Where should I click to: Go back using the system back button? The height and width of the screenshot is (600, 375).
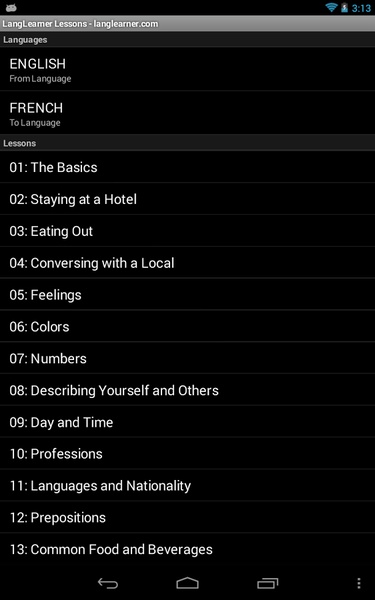[x=108, y=583]
